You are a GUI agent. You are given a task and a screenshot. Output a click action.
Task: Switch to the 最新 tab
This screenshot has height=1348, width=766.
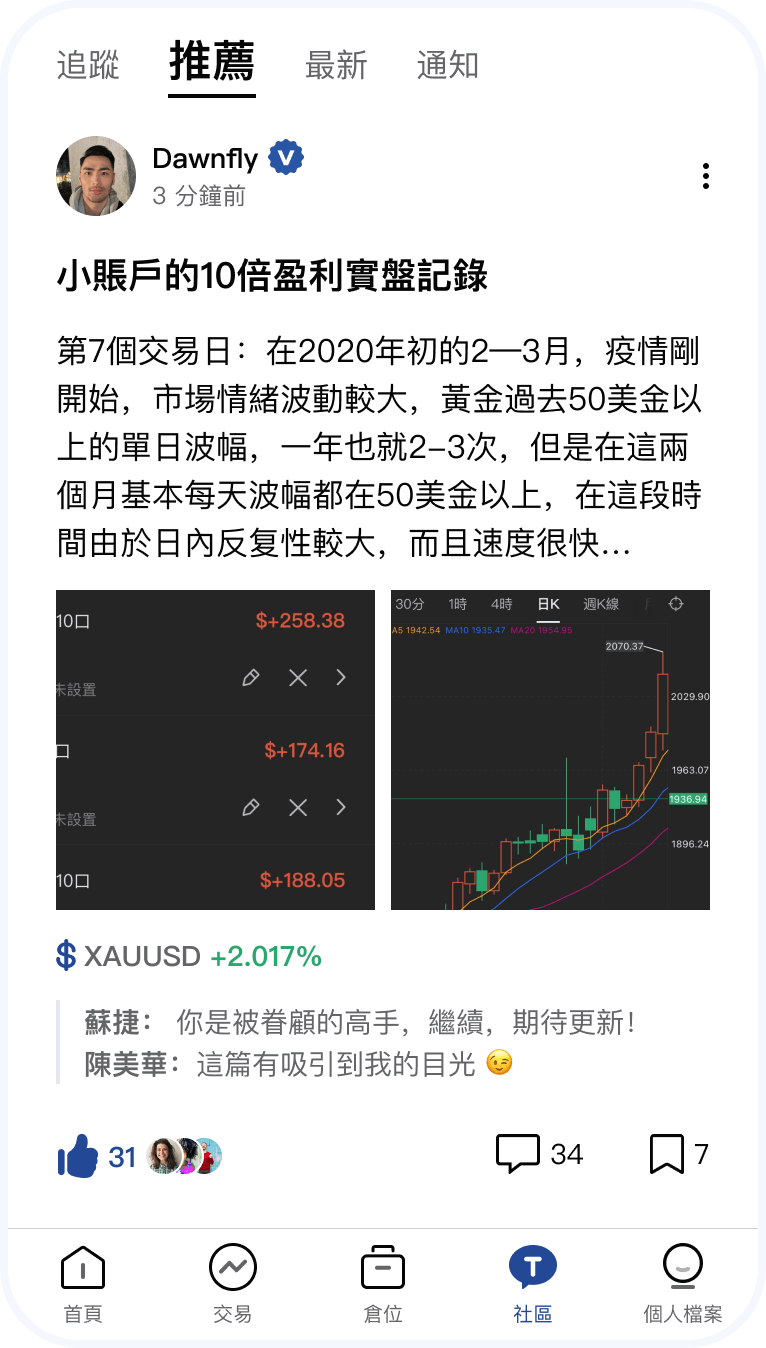pos(336,66)
